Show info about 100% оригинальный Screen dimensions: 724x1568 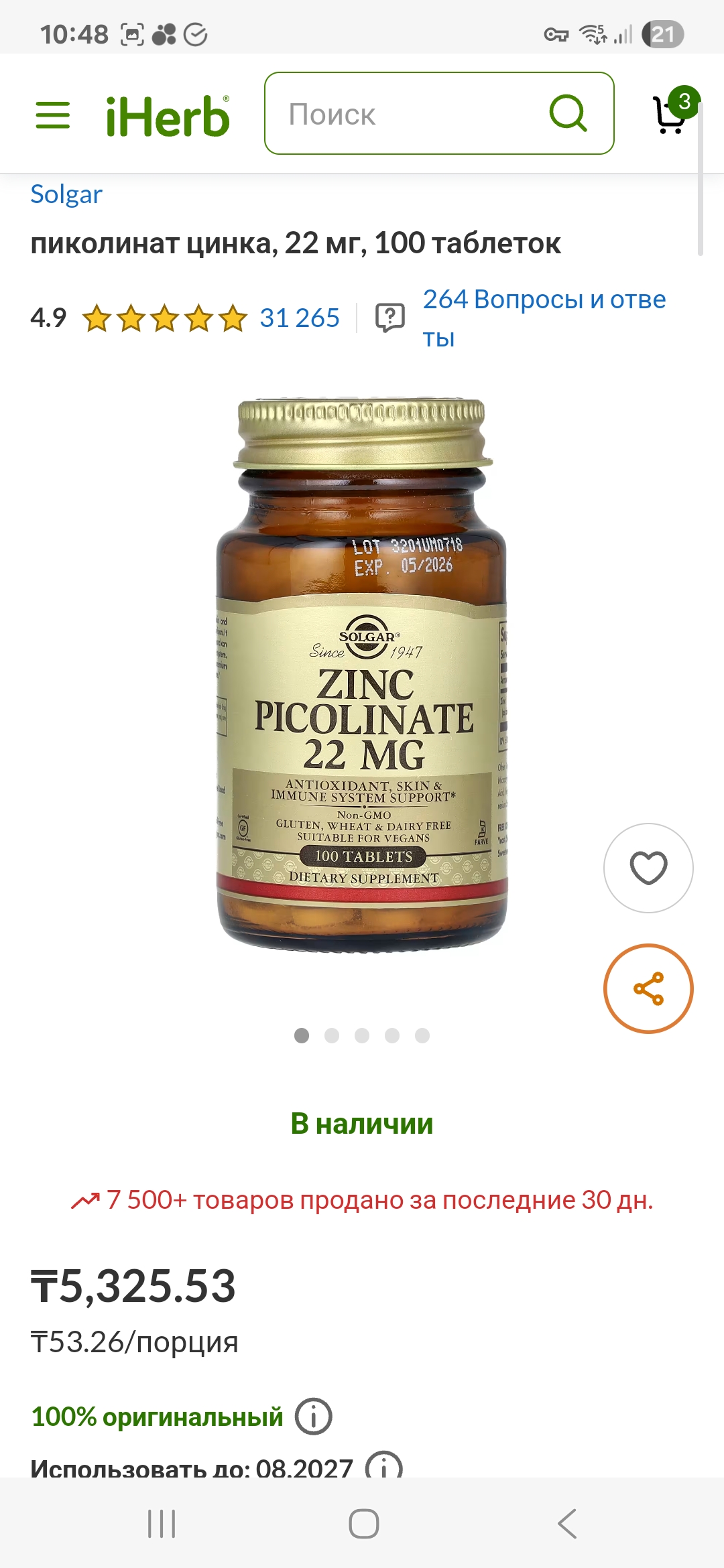point(314,1417)
